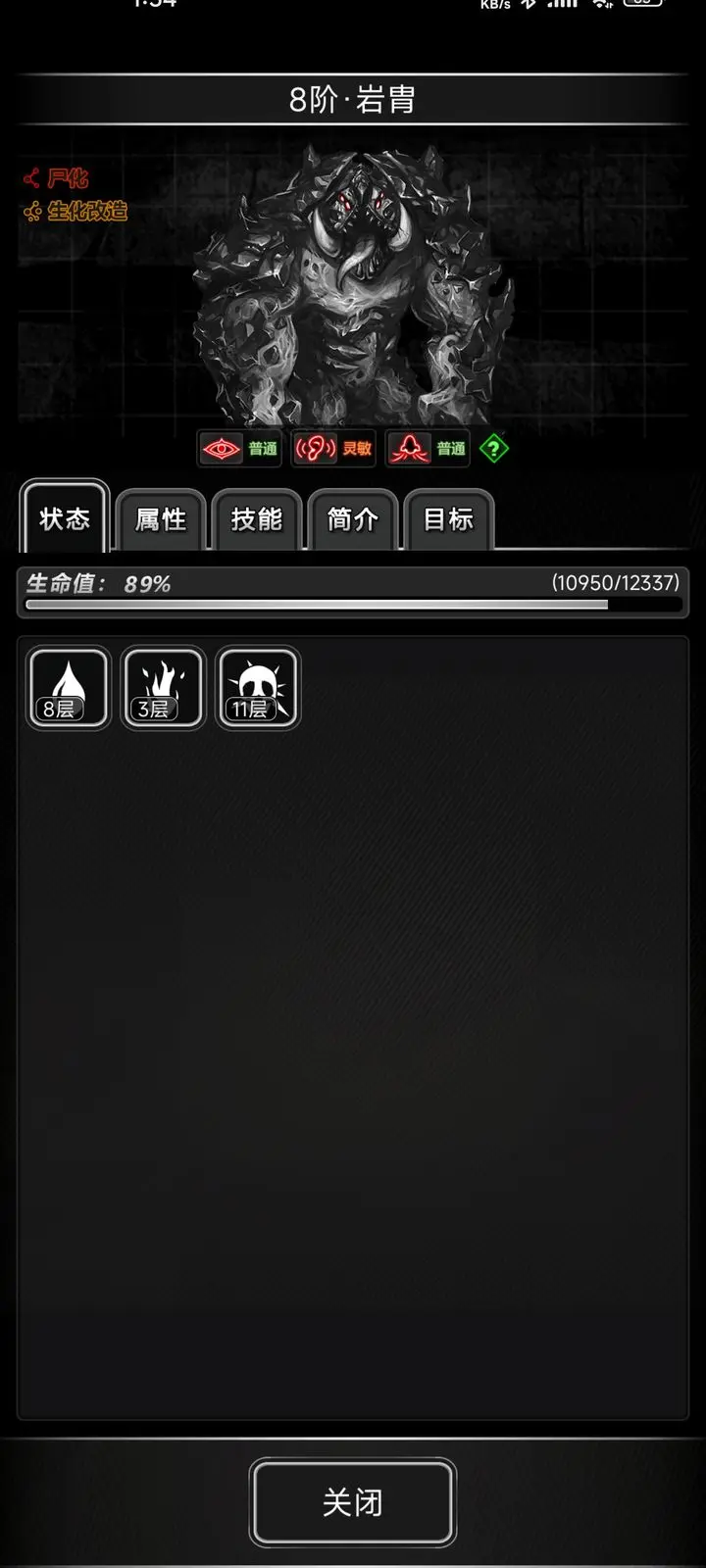This screenshot has width=706, height=1568.
Task: Tap the 尸化 trait label
Action: (x=58, y=178)
